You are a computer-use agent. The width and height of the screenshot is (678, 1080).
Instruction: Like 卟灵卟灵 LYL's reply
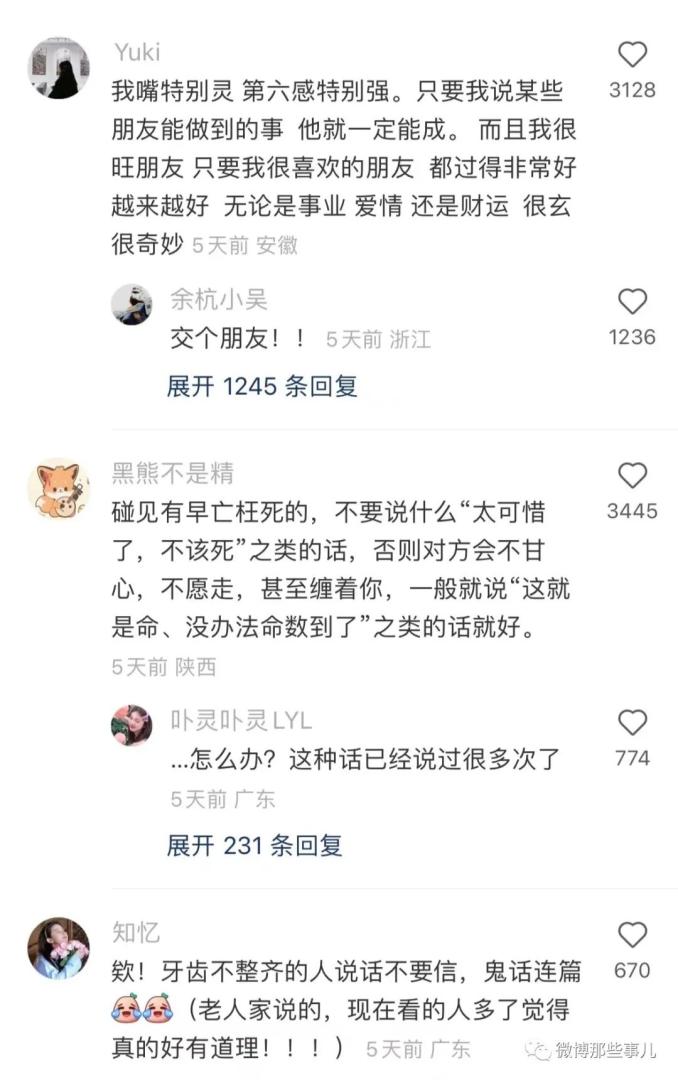(632, 722)
